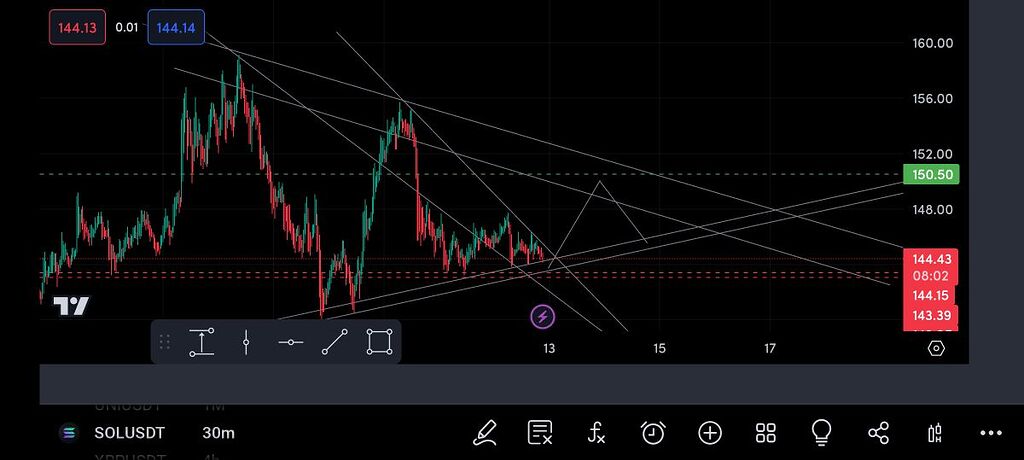This screenshot has width=1024, height=460.
Task: Tap the blue 144.14 buy price button
Action: [x=176, y=28]
